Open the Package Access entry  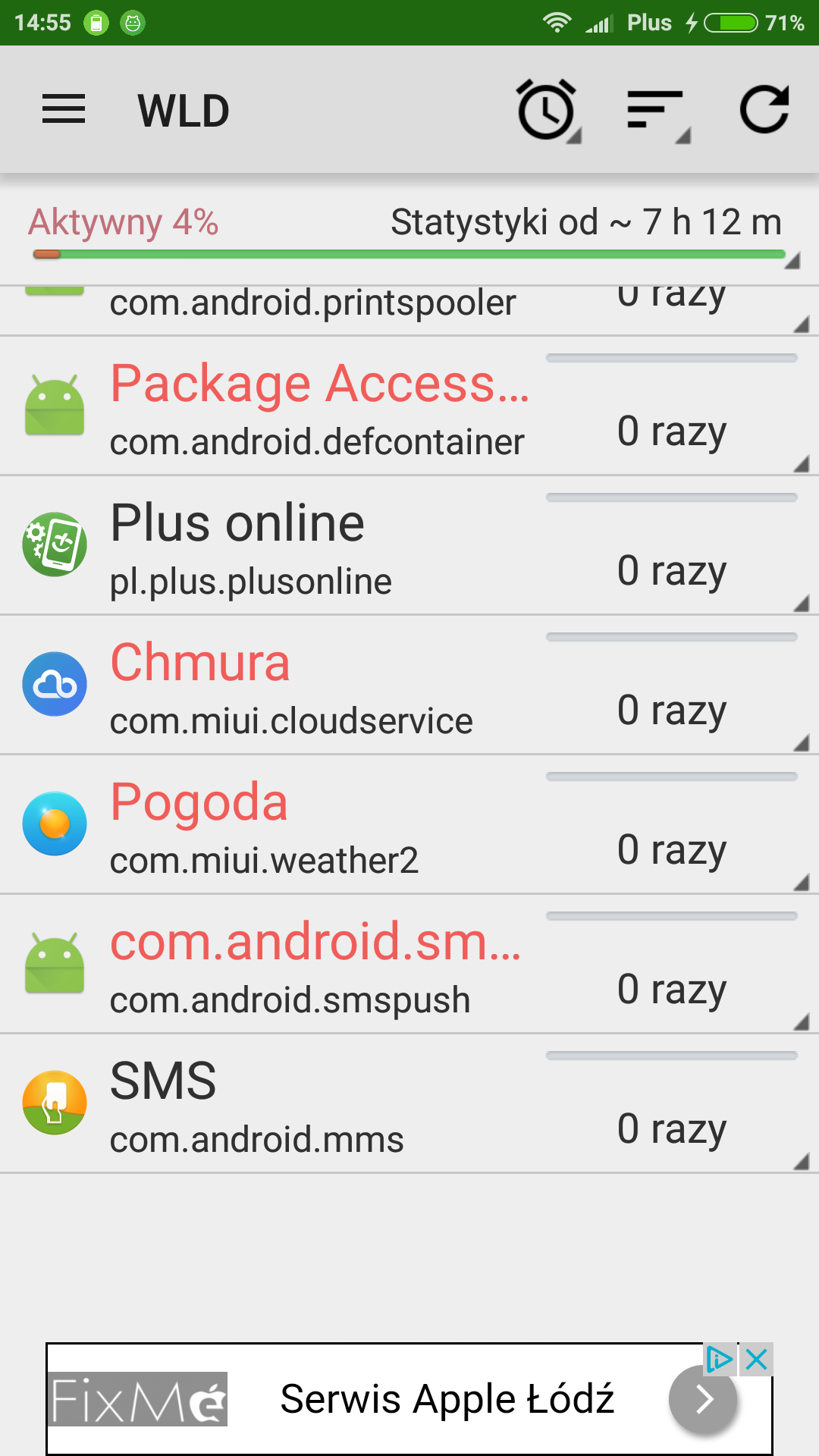(318, 407)
